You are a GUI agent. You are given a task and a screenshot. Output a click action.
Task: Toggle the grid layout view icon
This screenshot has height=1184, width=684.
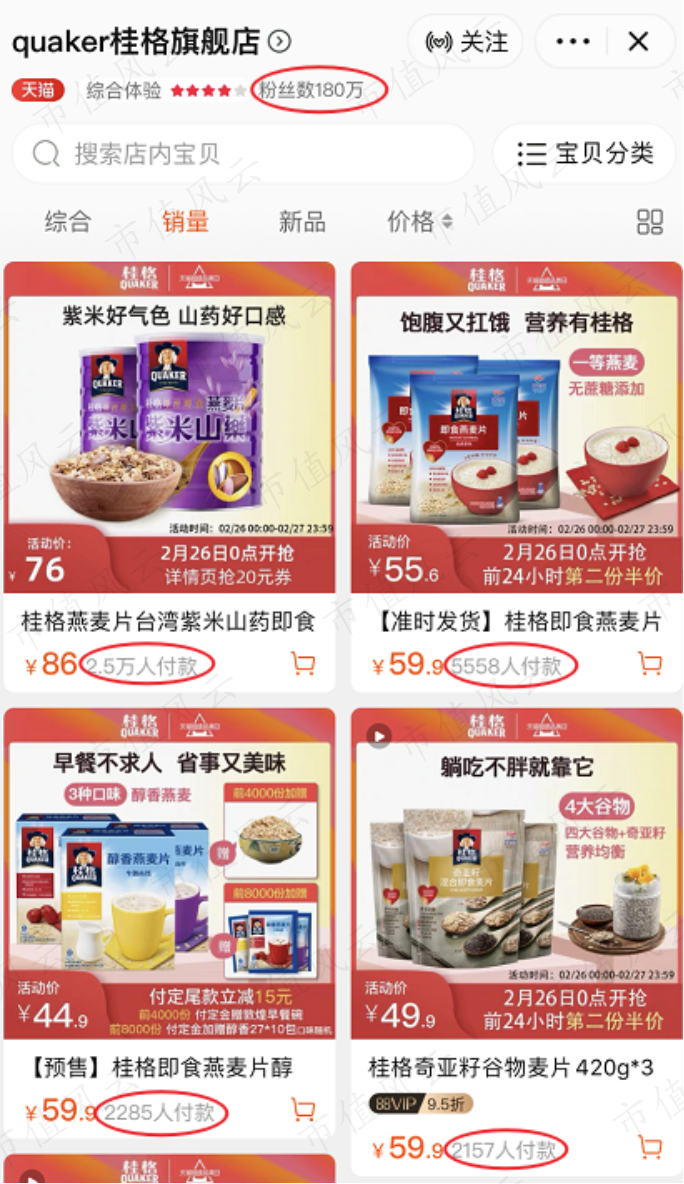click(649, 221)
